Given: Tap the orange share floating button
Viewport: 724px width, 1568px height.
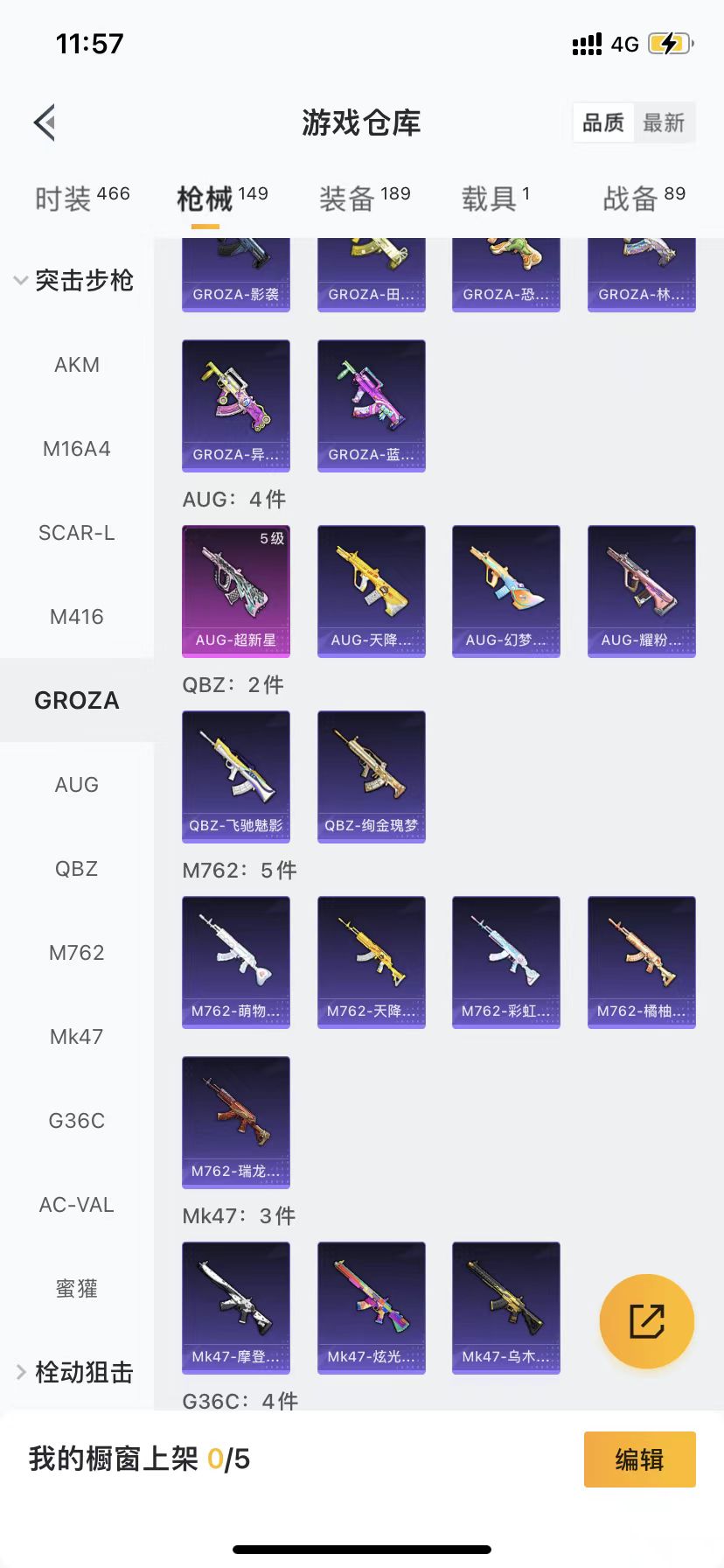Looking at the screenshot, I should point(646,1321).
